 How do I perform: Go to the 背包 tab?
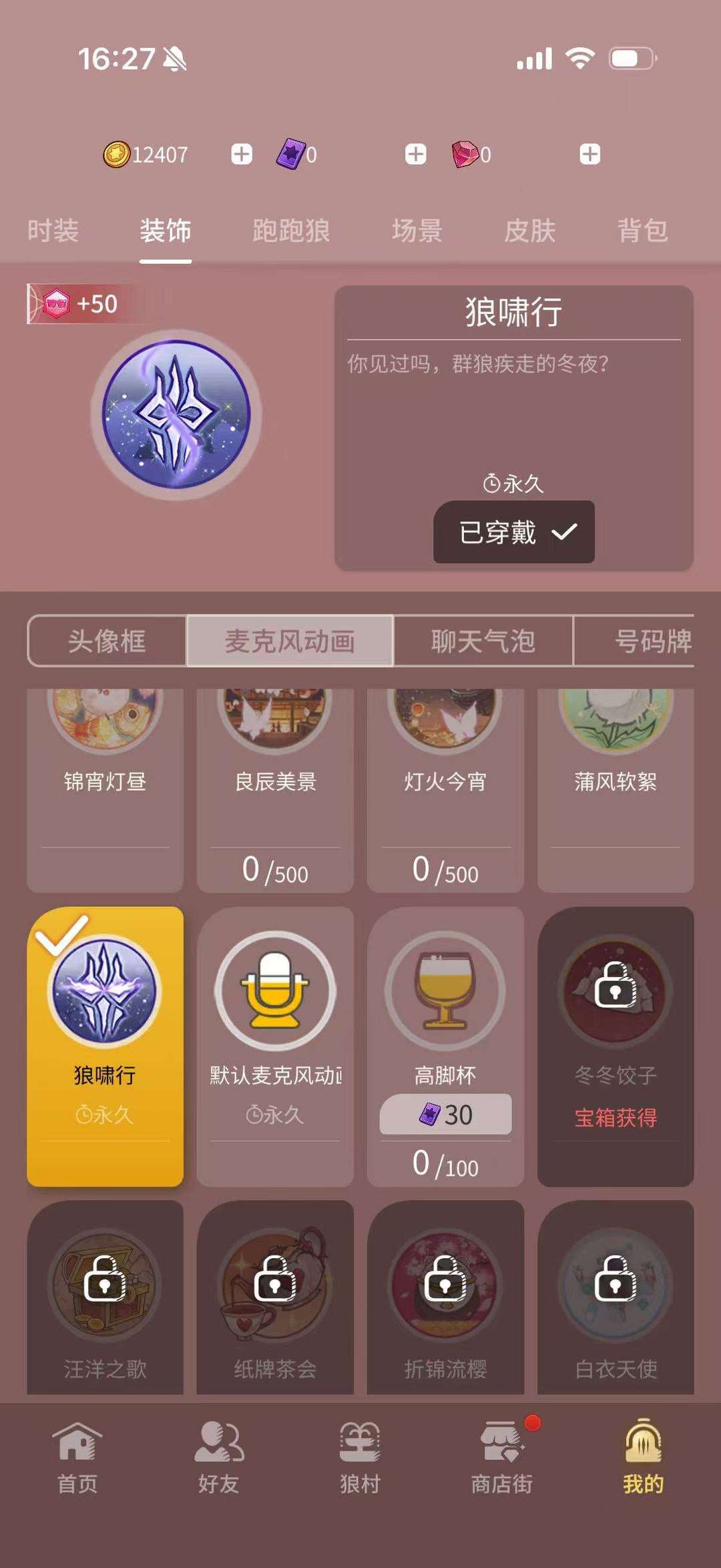(x=642, y=231)
